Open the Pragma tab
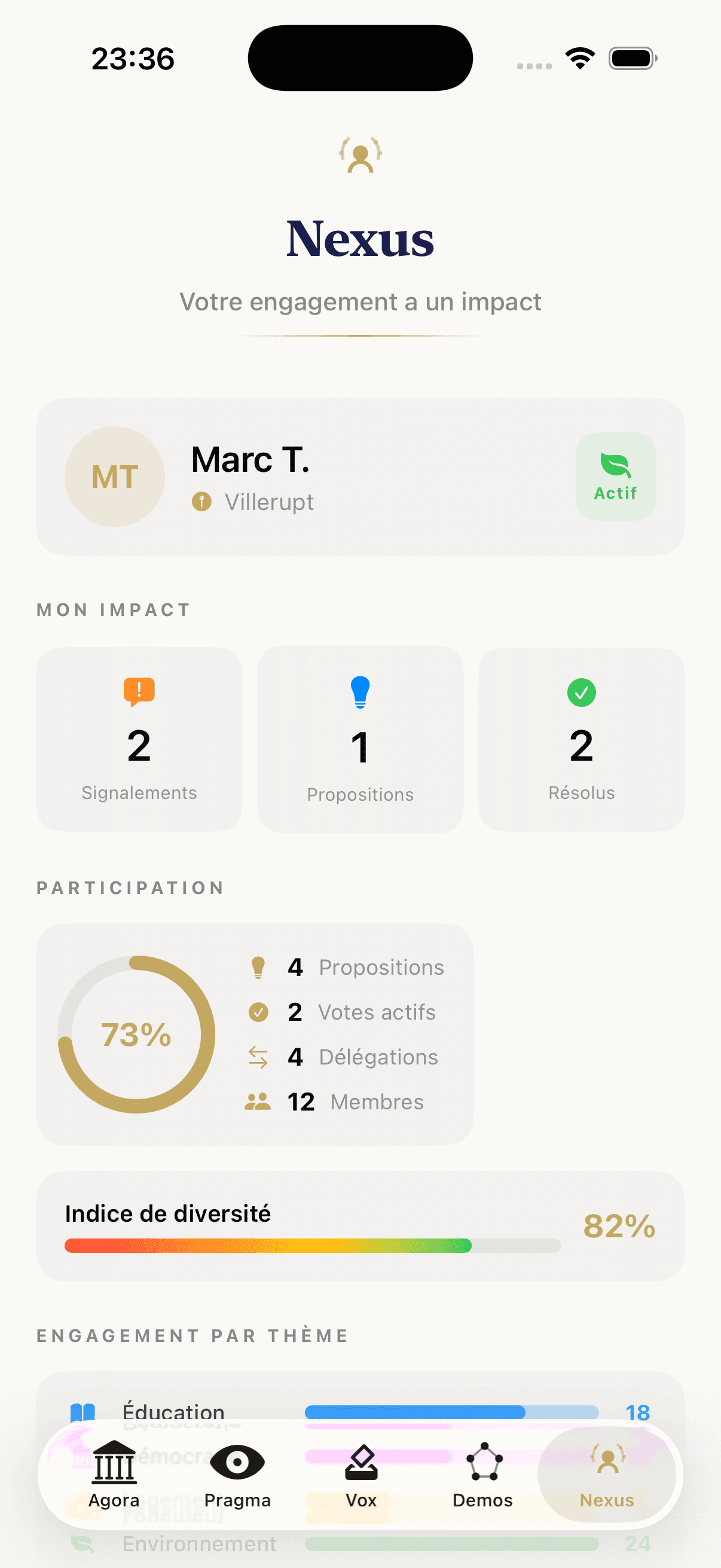Viewport: 721px width, 1568px height. coord(237,1474)
